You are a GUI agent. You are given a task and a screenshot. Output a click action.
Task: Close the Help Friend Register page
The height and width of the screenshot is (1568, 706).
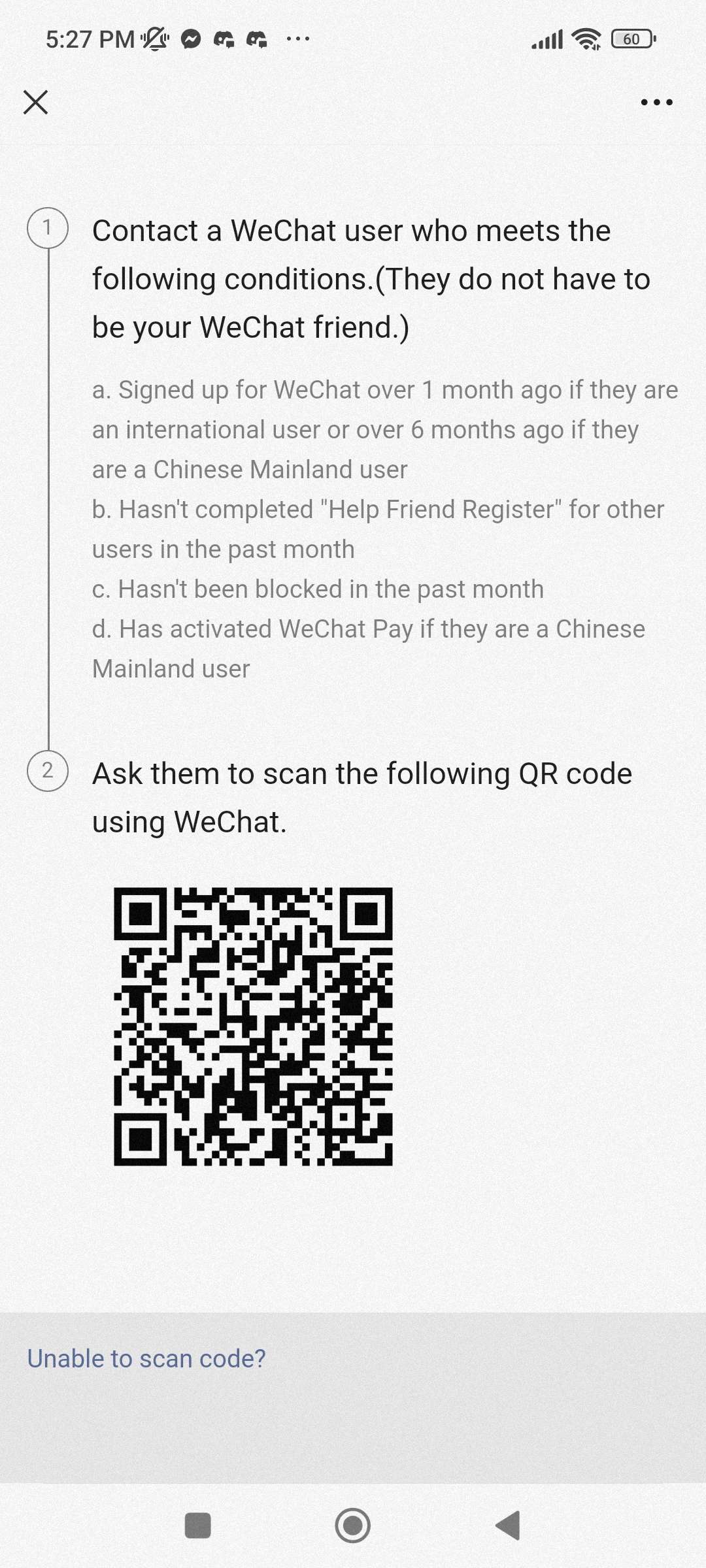tap(36, 103)
